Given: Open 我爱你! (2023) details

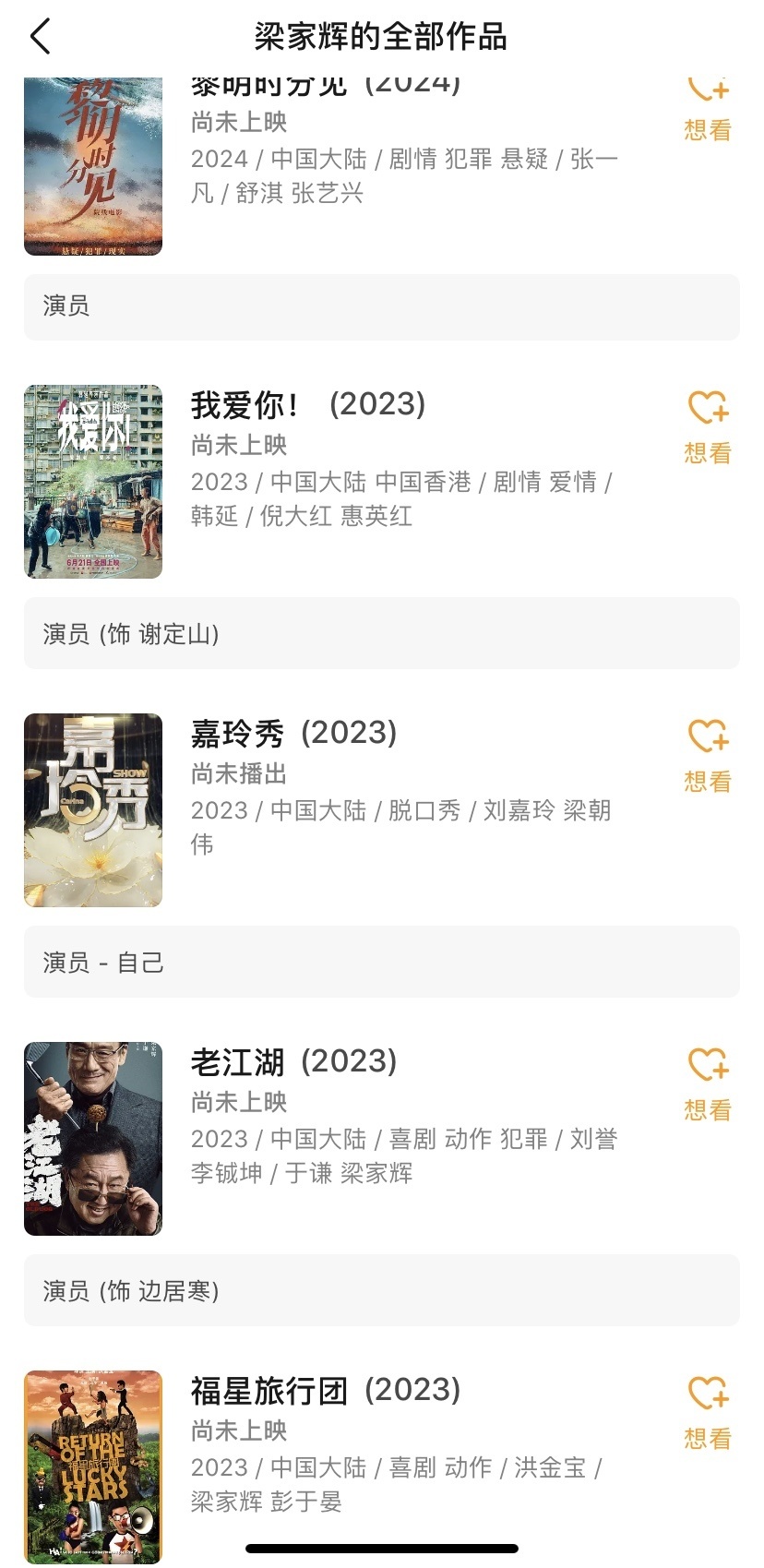Looking at the screenshot, I should (308, 405).
